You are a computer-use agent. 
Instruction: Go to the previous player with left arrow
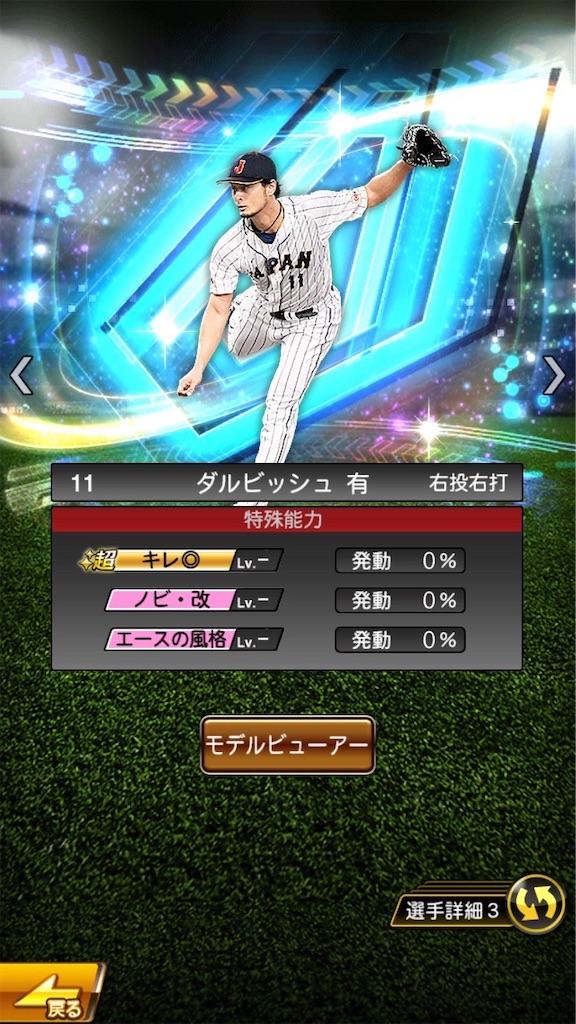21,376
